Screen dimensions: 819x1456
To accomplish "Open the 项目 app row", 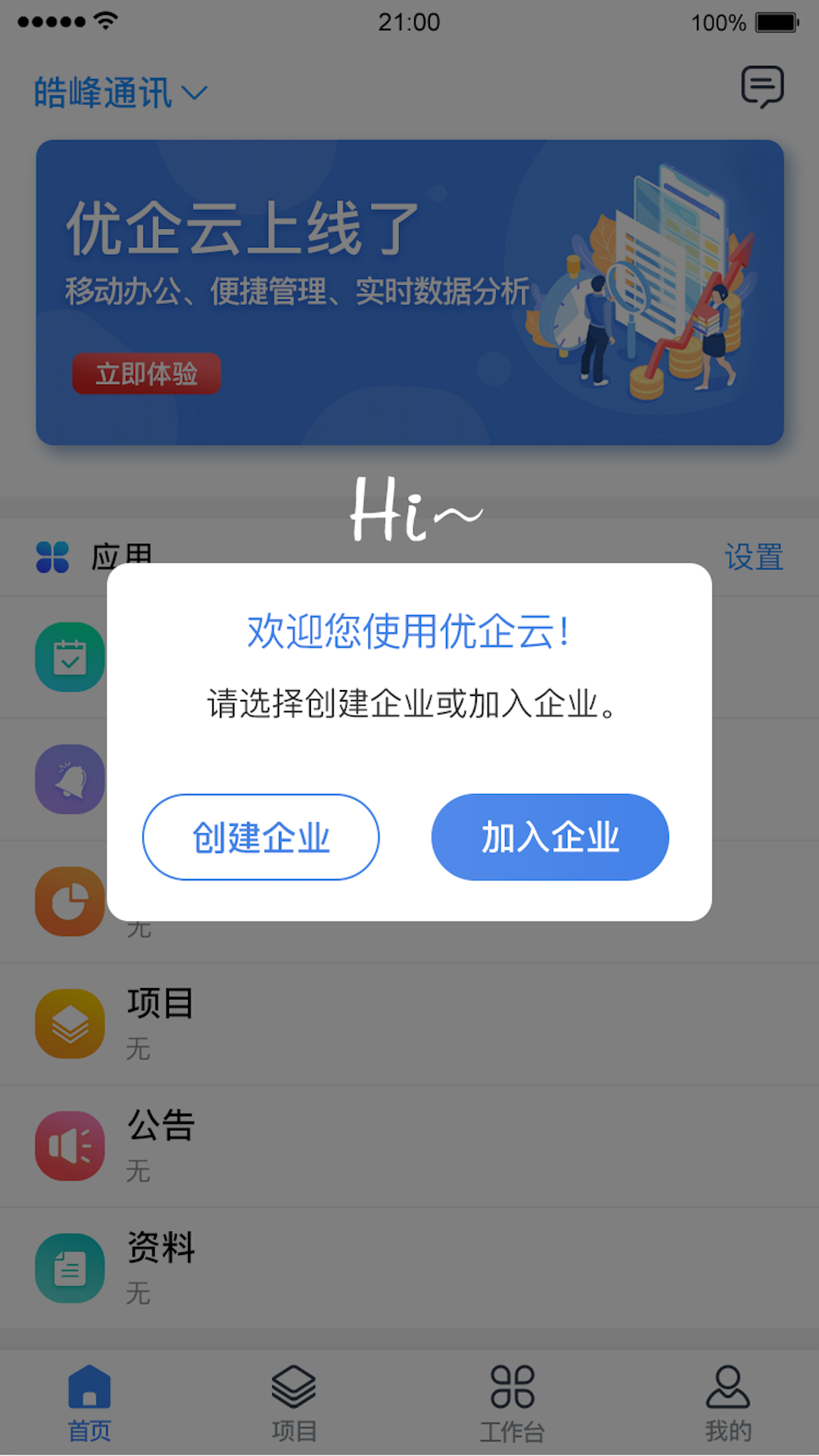I will tap(409, 1024).
